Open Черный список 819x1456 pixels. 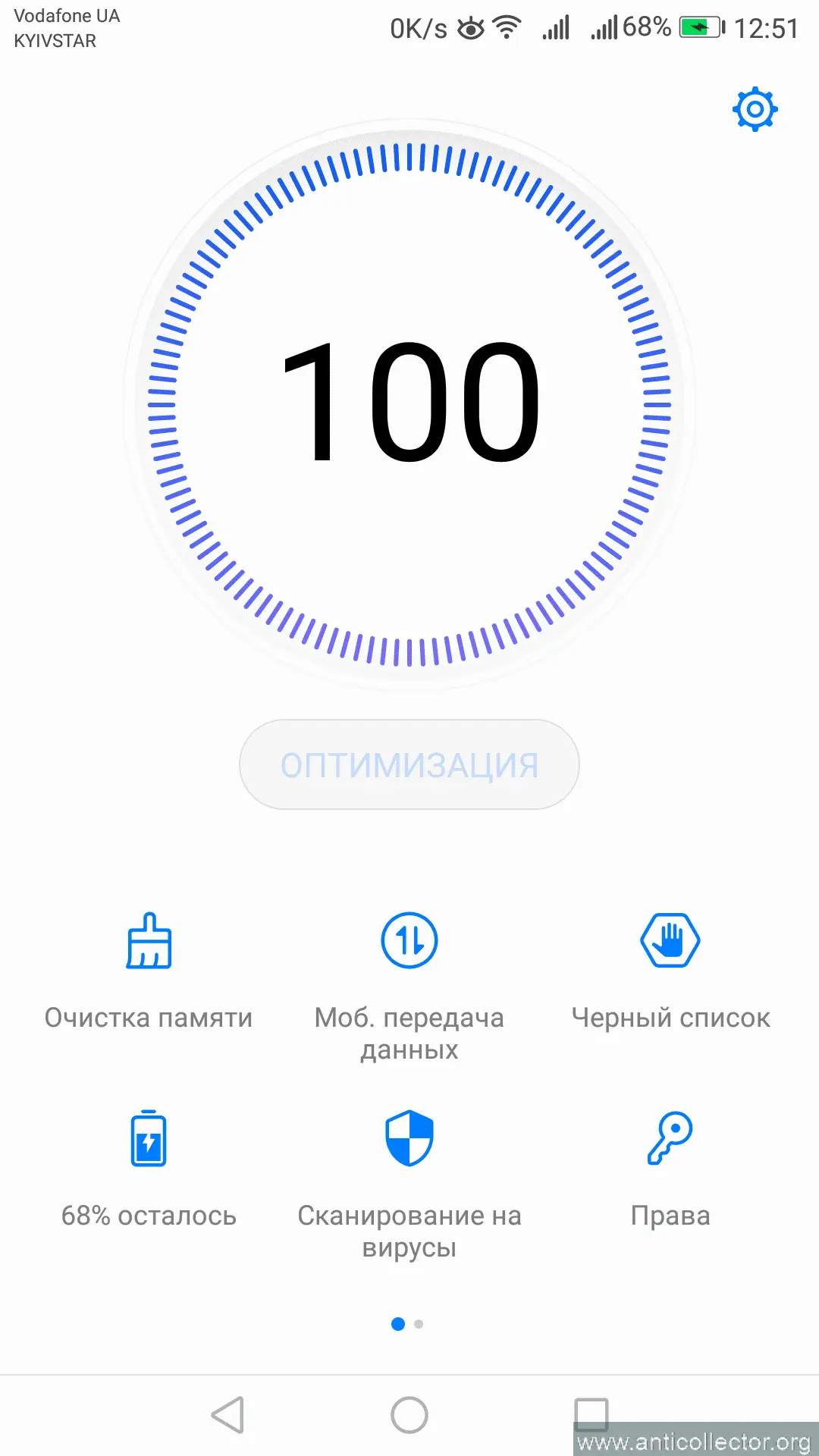670,971
